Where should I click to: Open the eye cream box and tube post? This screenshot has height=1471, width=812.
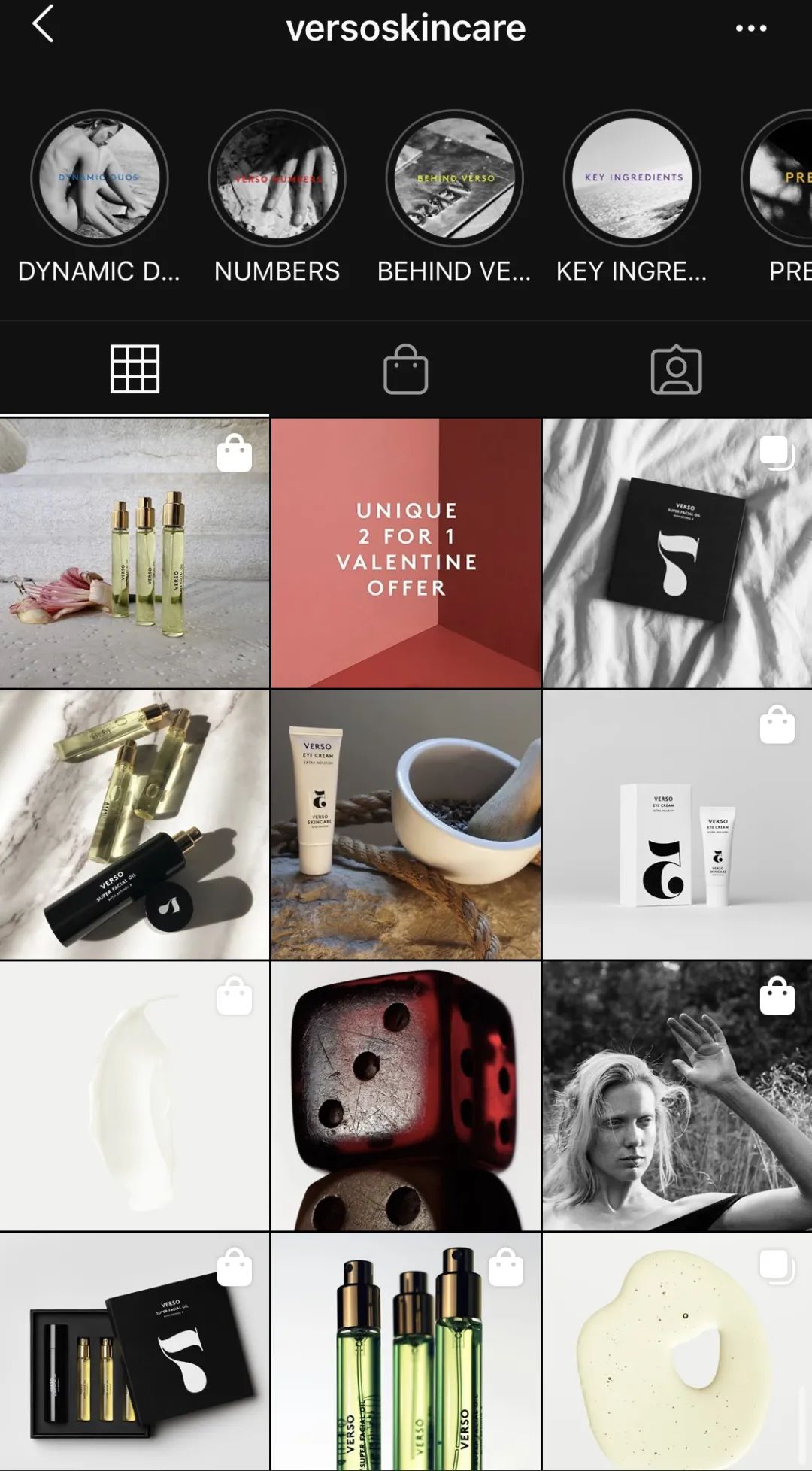pyautogui.click(x=677, y=824)
